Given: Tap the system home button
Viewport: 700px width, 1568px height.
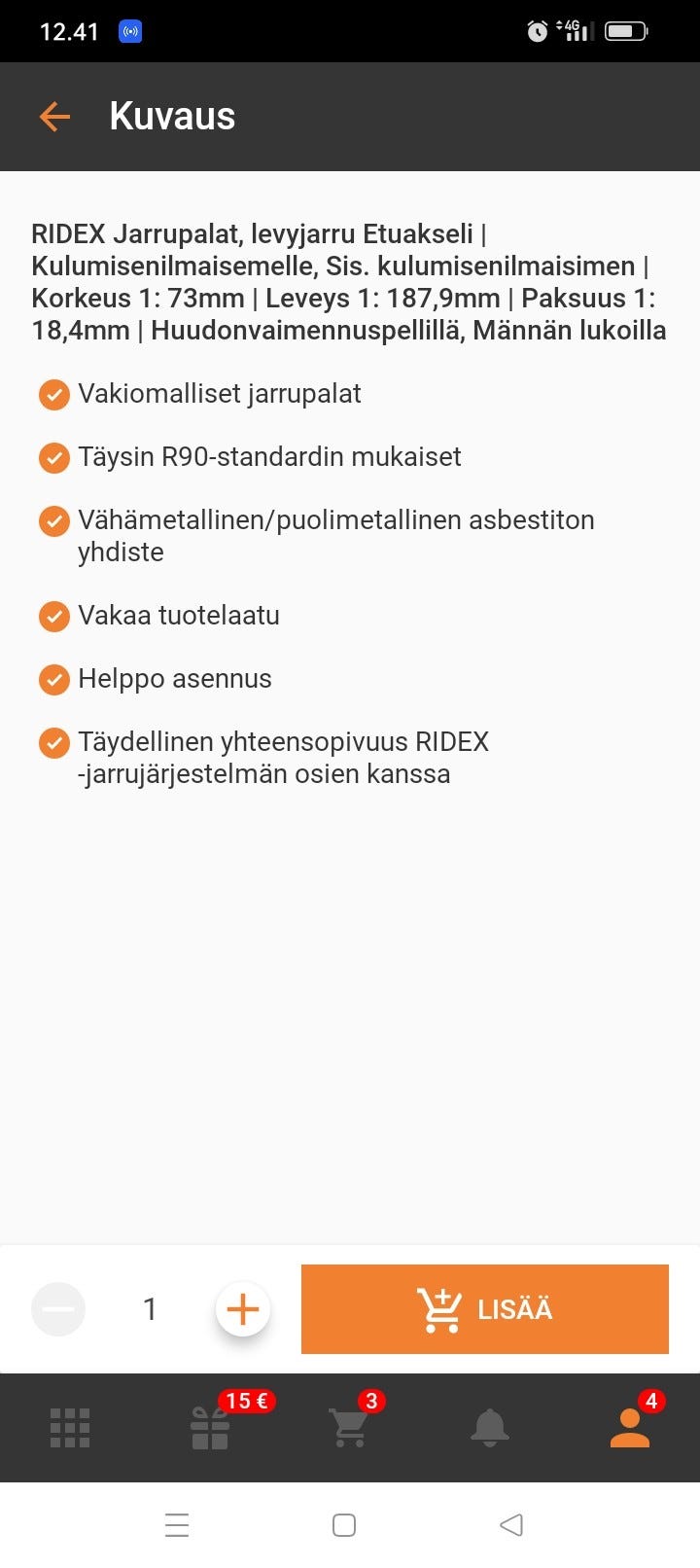Looking at the screenshot, I should tap(344, 1524).
